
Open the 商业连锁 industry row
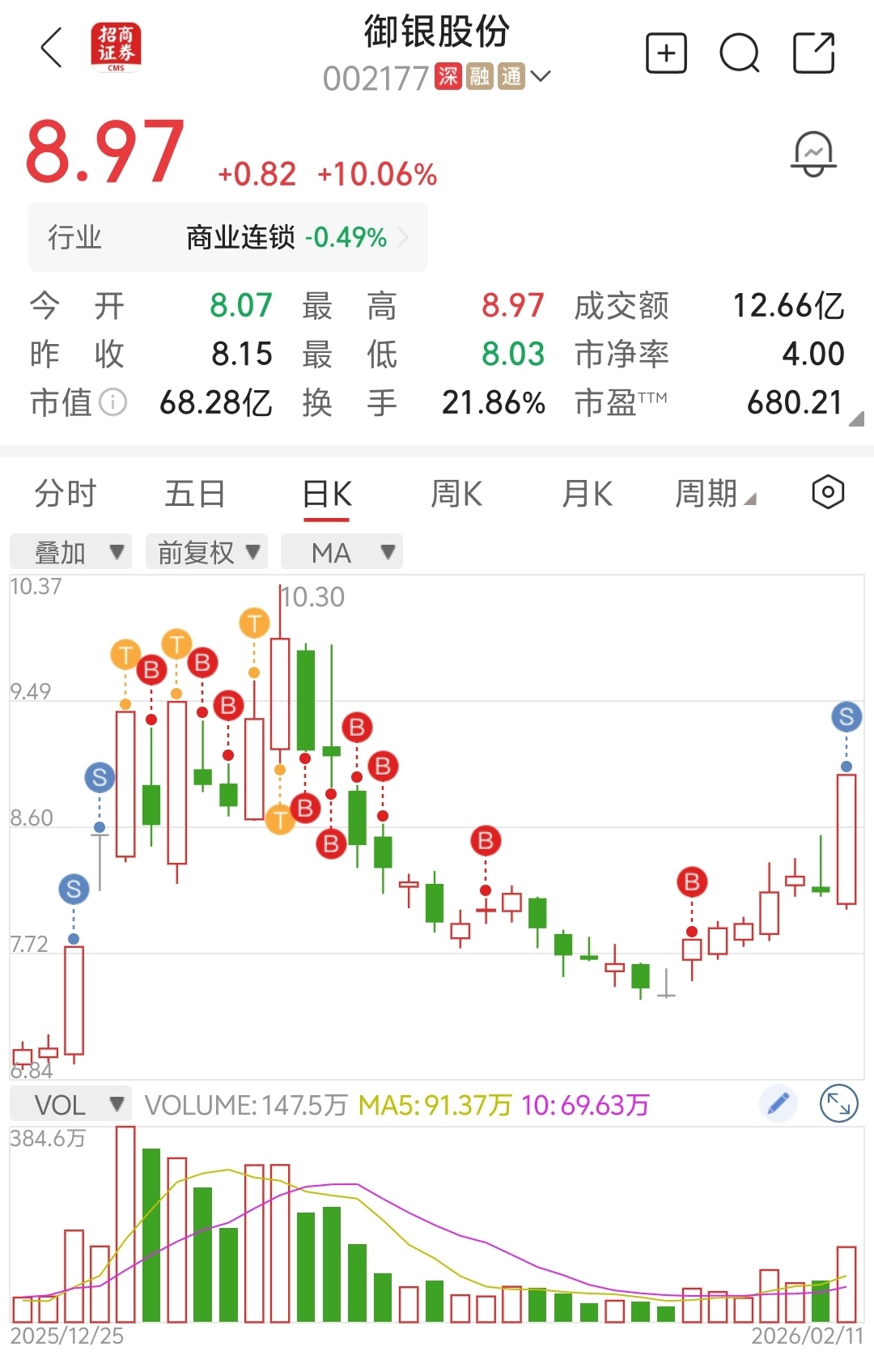[x=228, y=237]
